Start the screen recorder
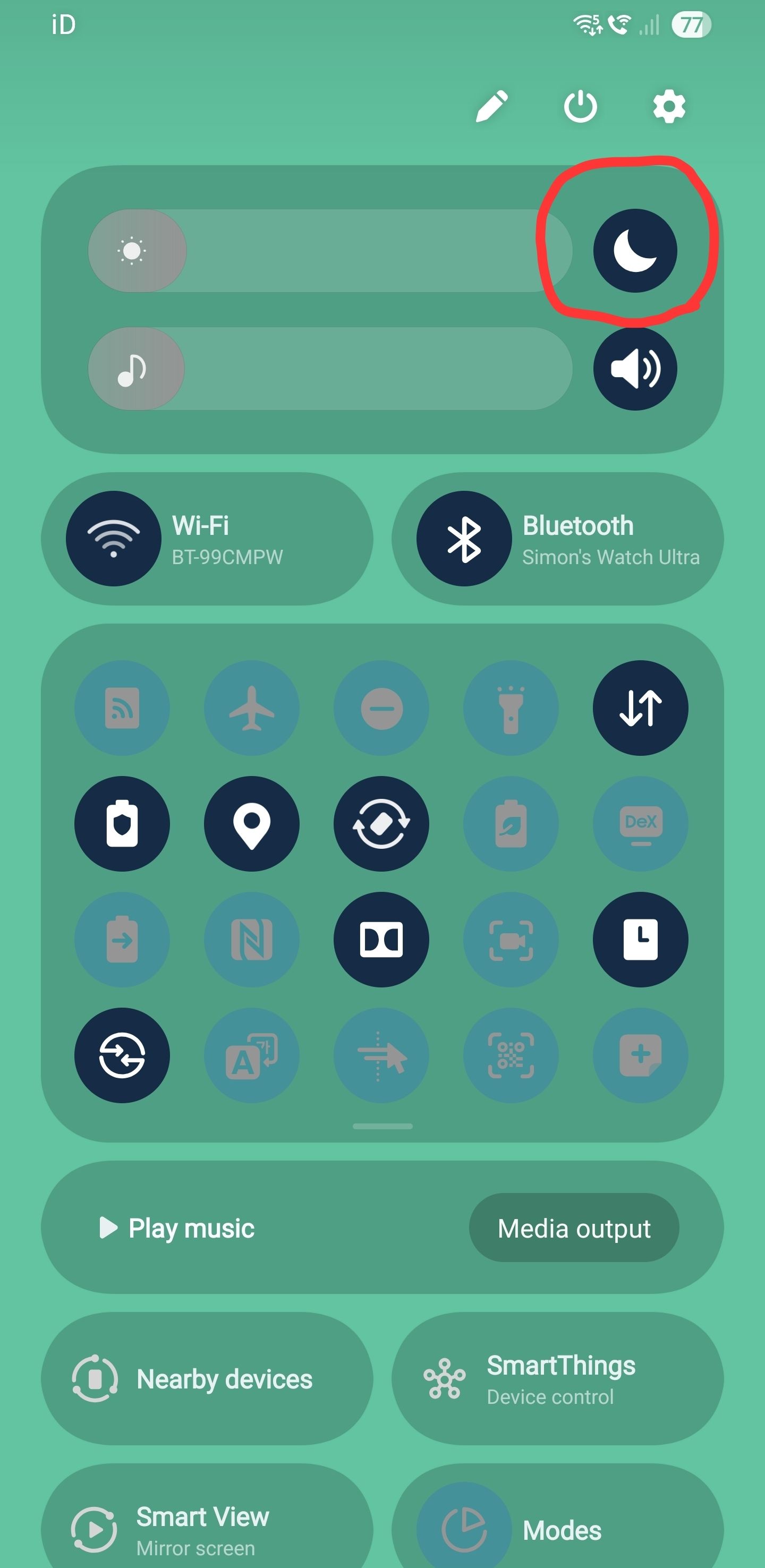Screen dimensions: 765x1568 [x=511, y=939]
